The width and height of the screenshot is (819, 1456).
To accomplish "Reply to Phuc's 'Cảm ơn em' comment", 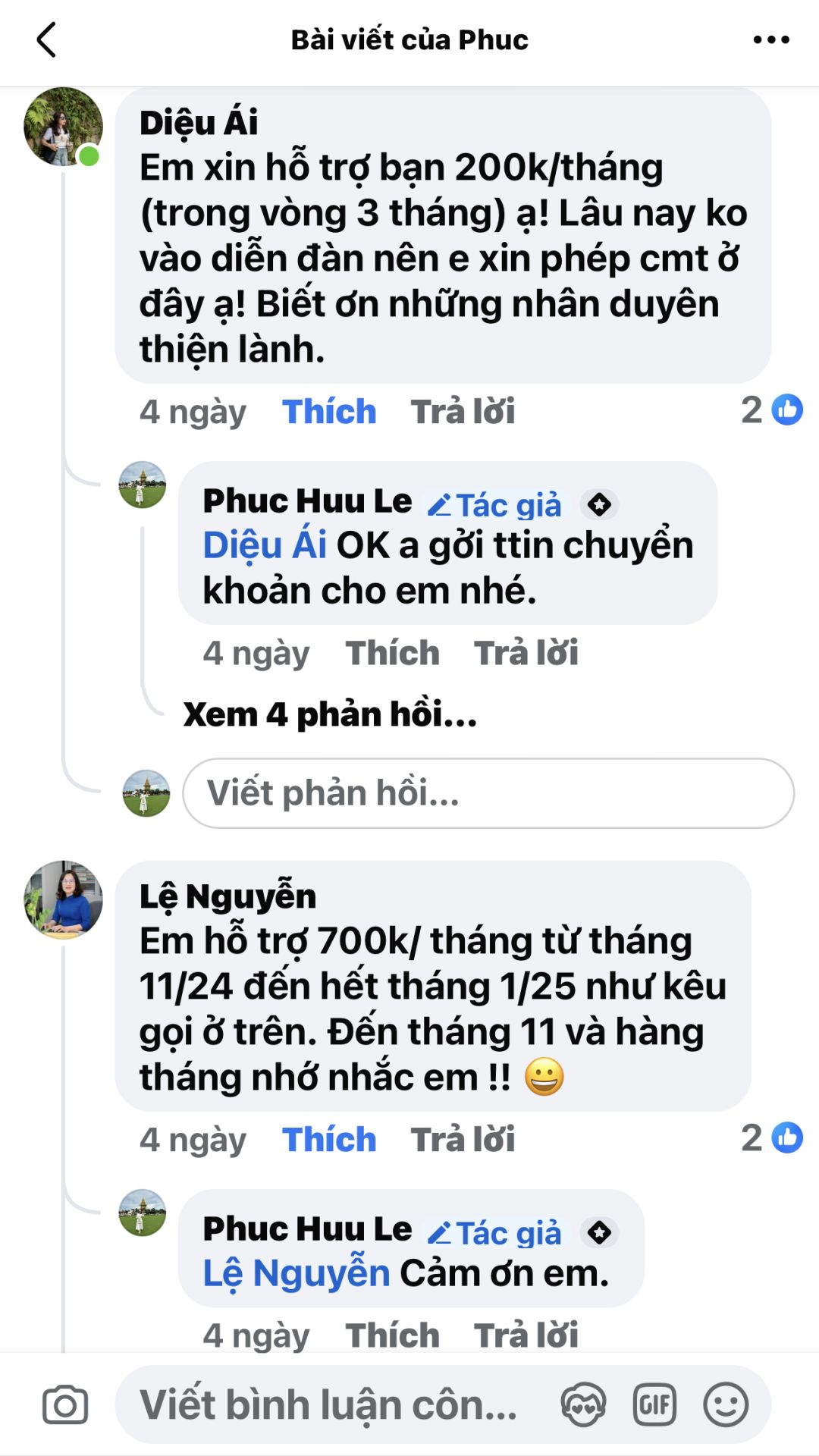I will click(x=526, y=1335).
